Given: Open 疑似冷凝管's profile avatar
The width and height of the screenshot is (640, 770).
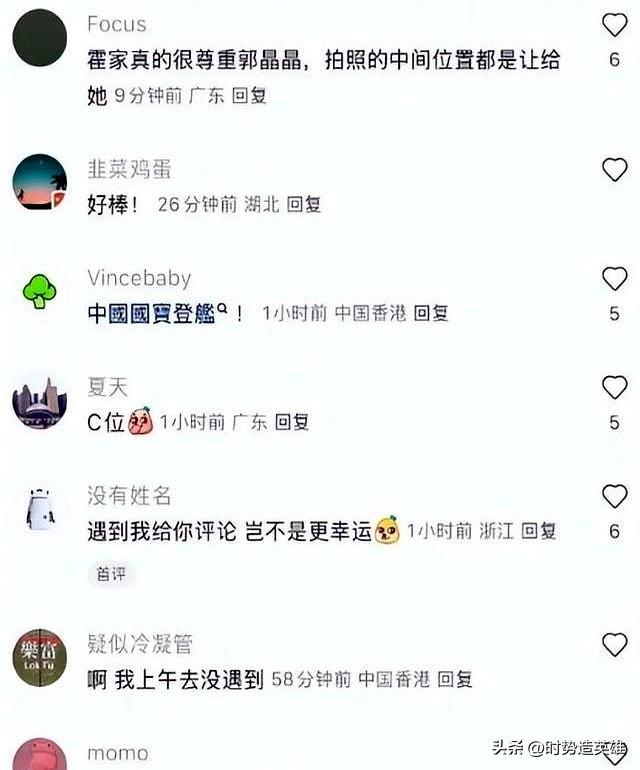Looking at the screenshot, I should point(40,658).
